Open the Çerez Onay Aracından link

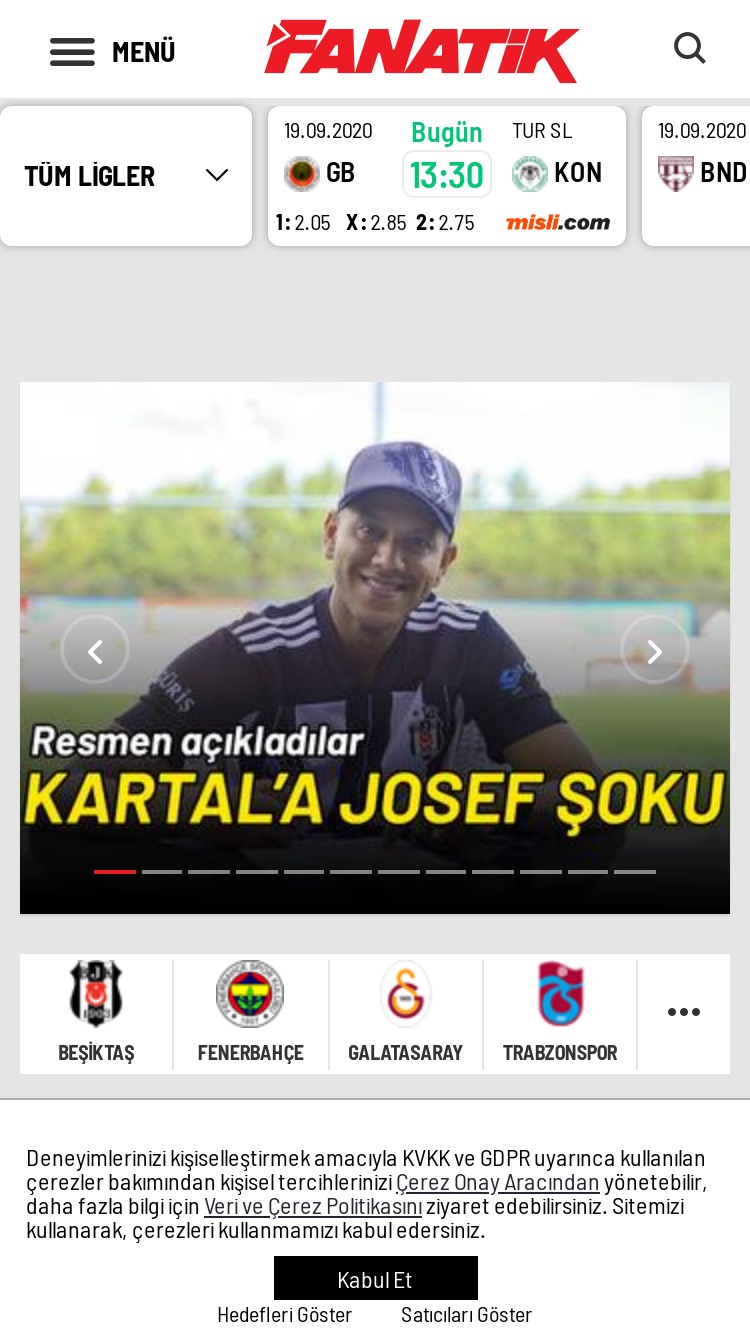click(498, 1183)
